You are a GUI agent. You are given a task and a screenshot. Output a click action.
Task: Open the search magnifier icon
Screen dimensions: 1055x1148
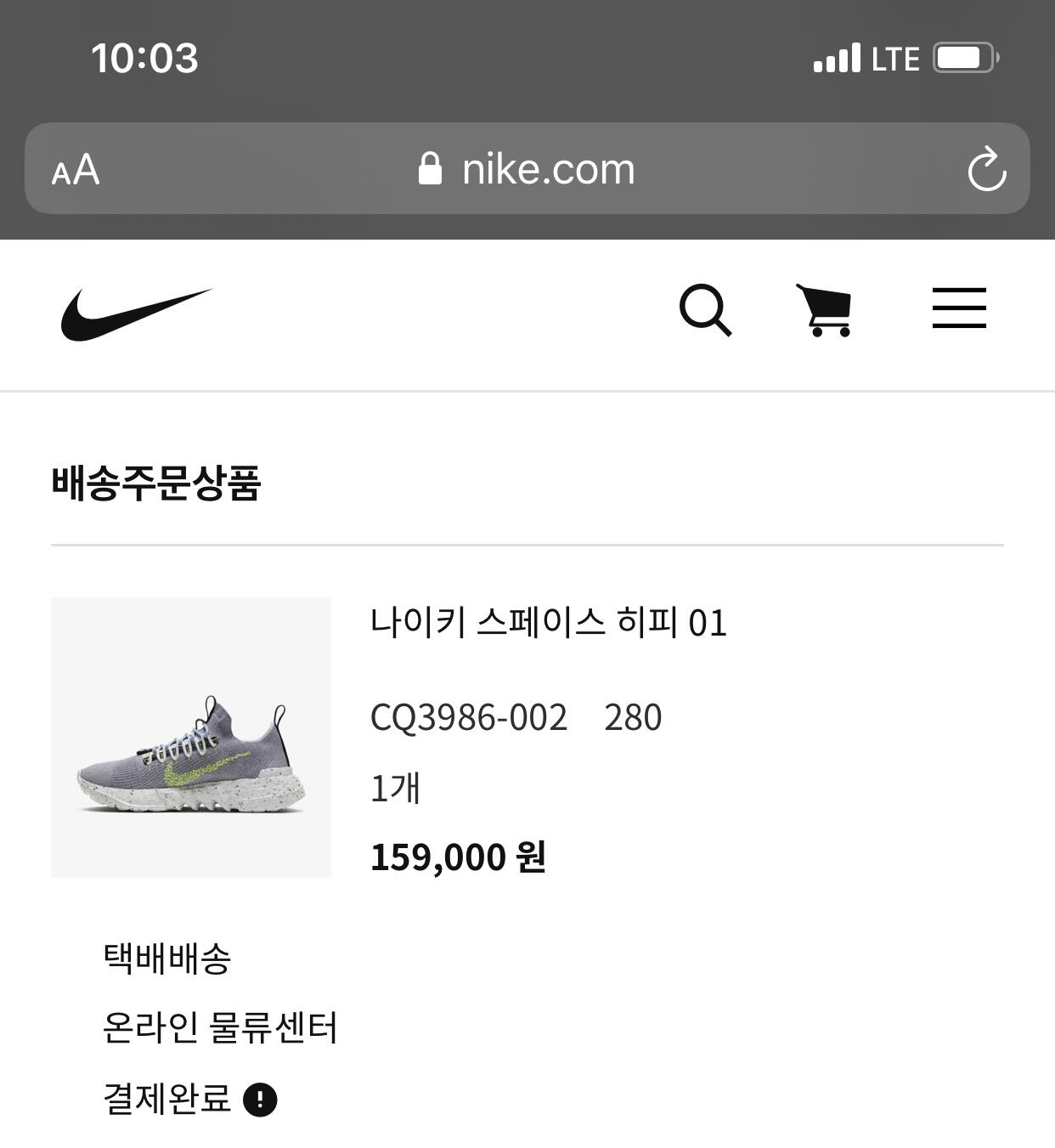coord(705,310)
